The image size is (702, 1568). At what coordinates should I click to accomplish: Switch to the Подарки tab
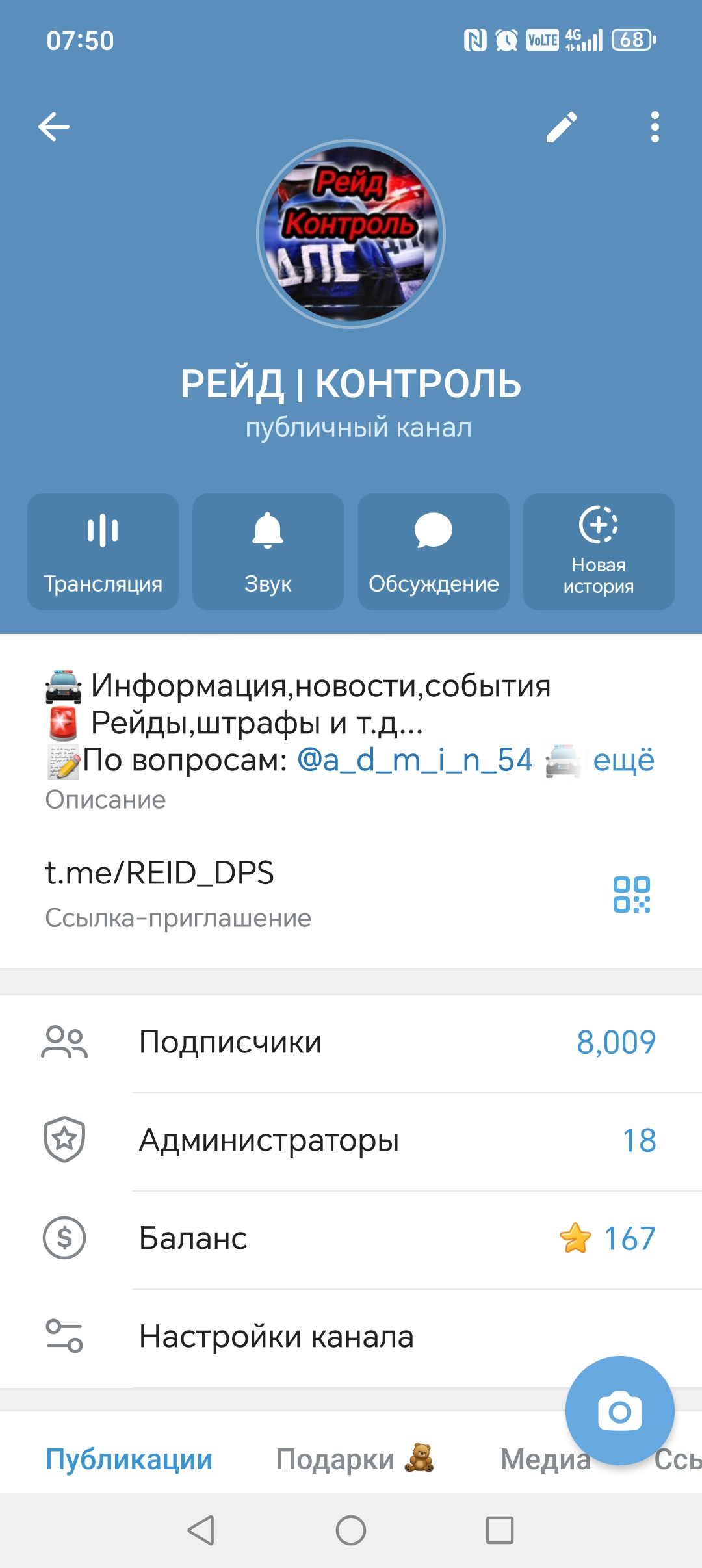[354, 1459]
